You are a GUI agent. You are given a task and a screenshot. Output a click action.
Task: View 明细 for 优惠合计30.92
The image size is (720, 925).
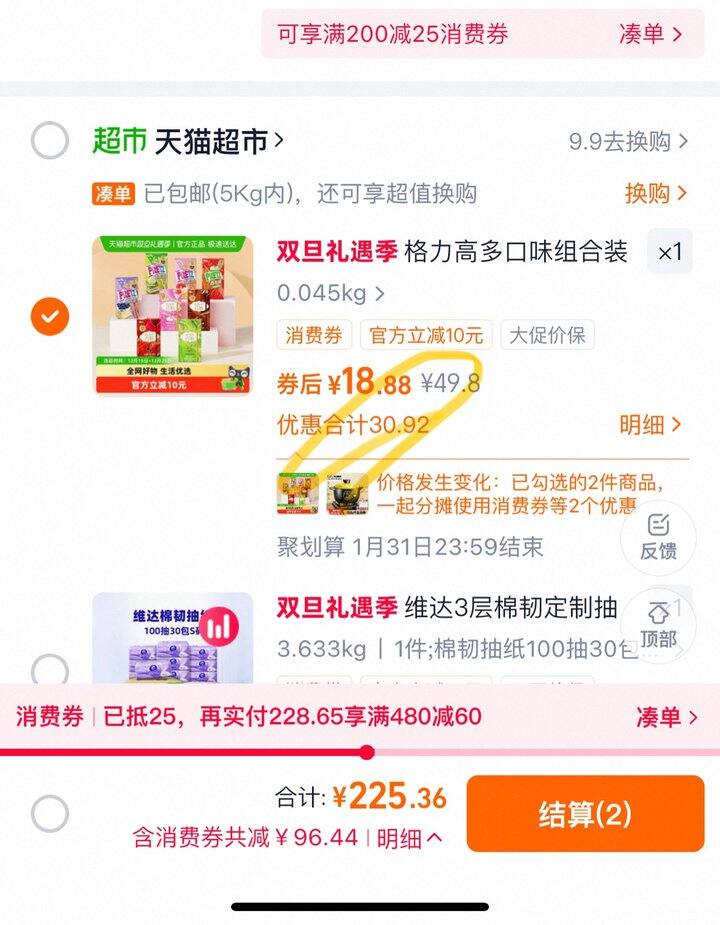(650, 424)
